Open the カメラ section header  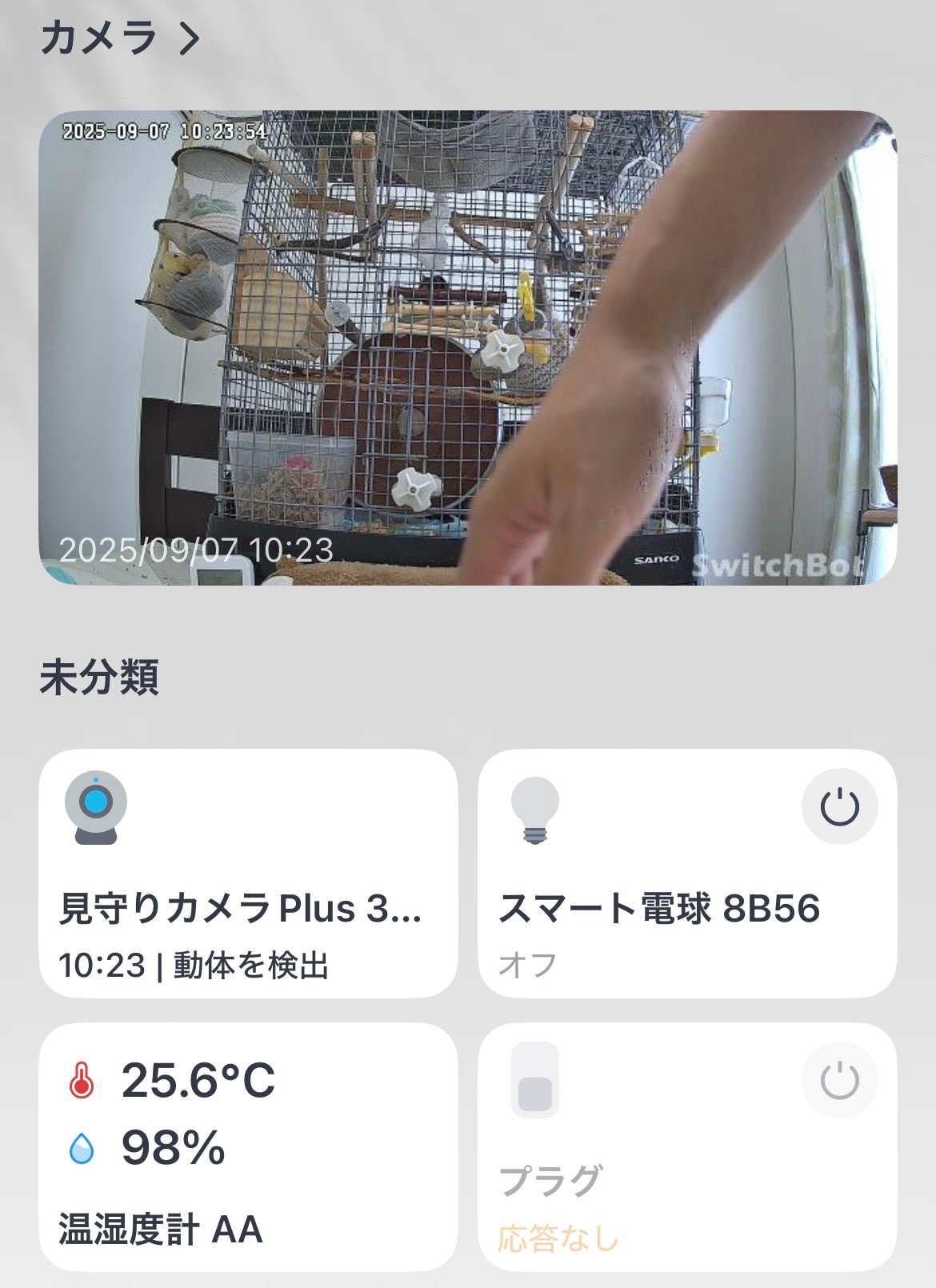coord(120,38)
